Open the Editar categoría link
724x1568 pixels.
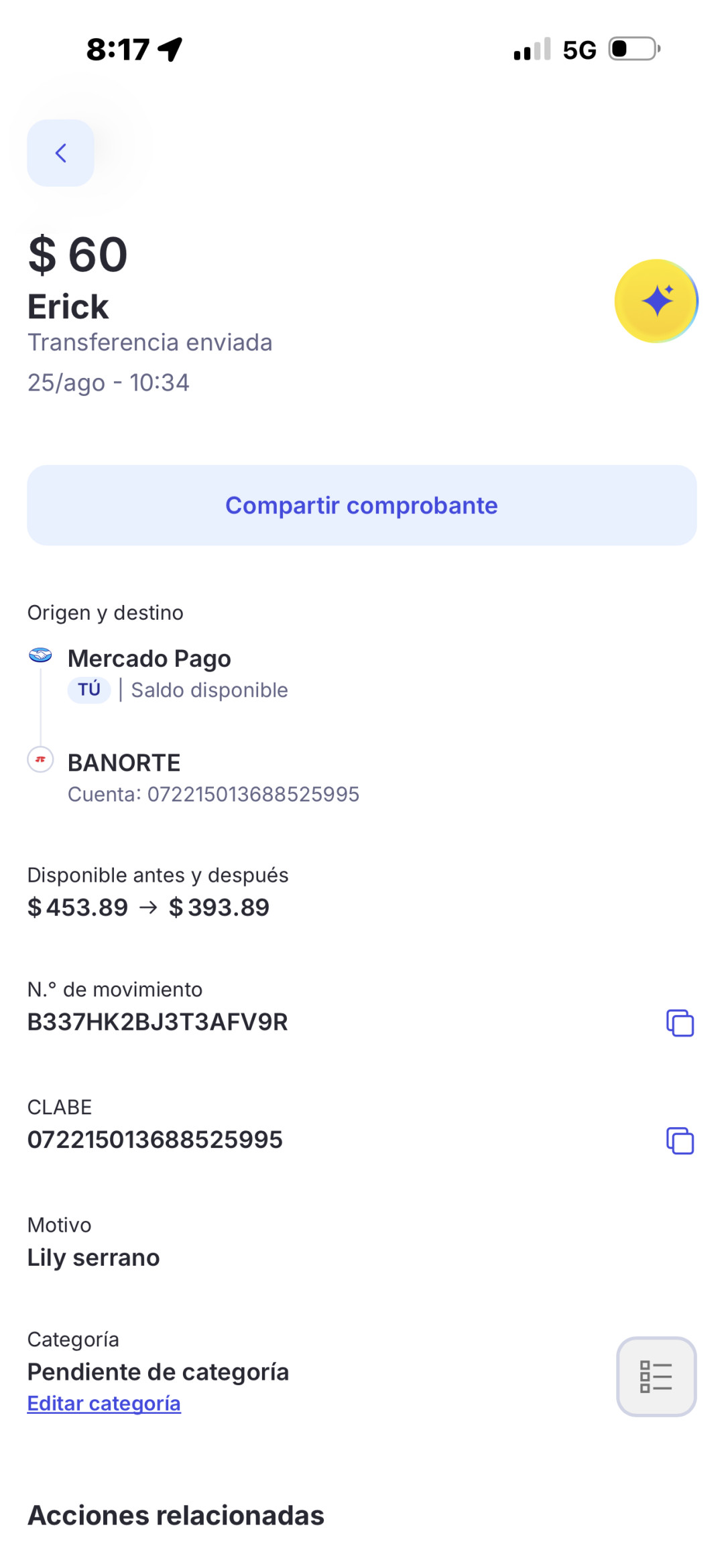(x=104, y=1403)
